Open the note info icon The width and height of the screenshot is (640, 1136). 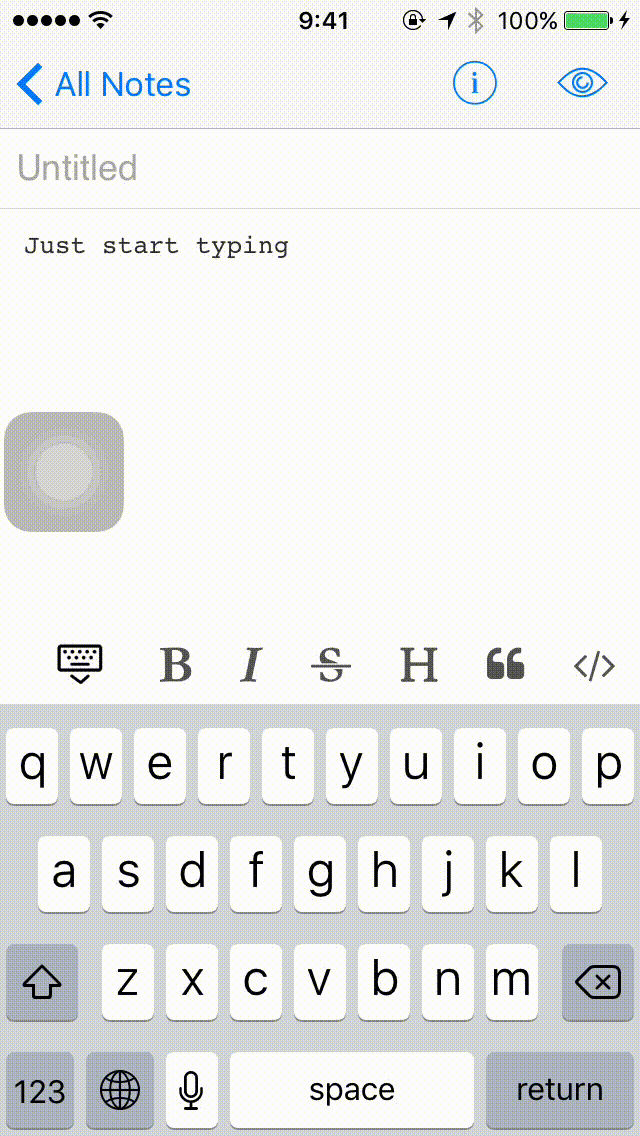click(475, 84)
